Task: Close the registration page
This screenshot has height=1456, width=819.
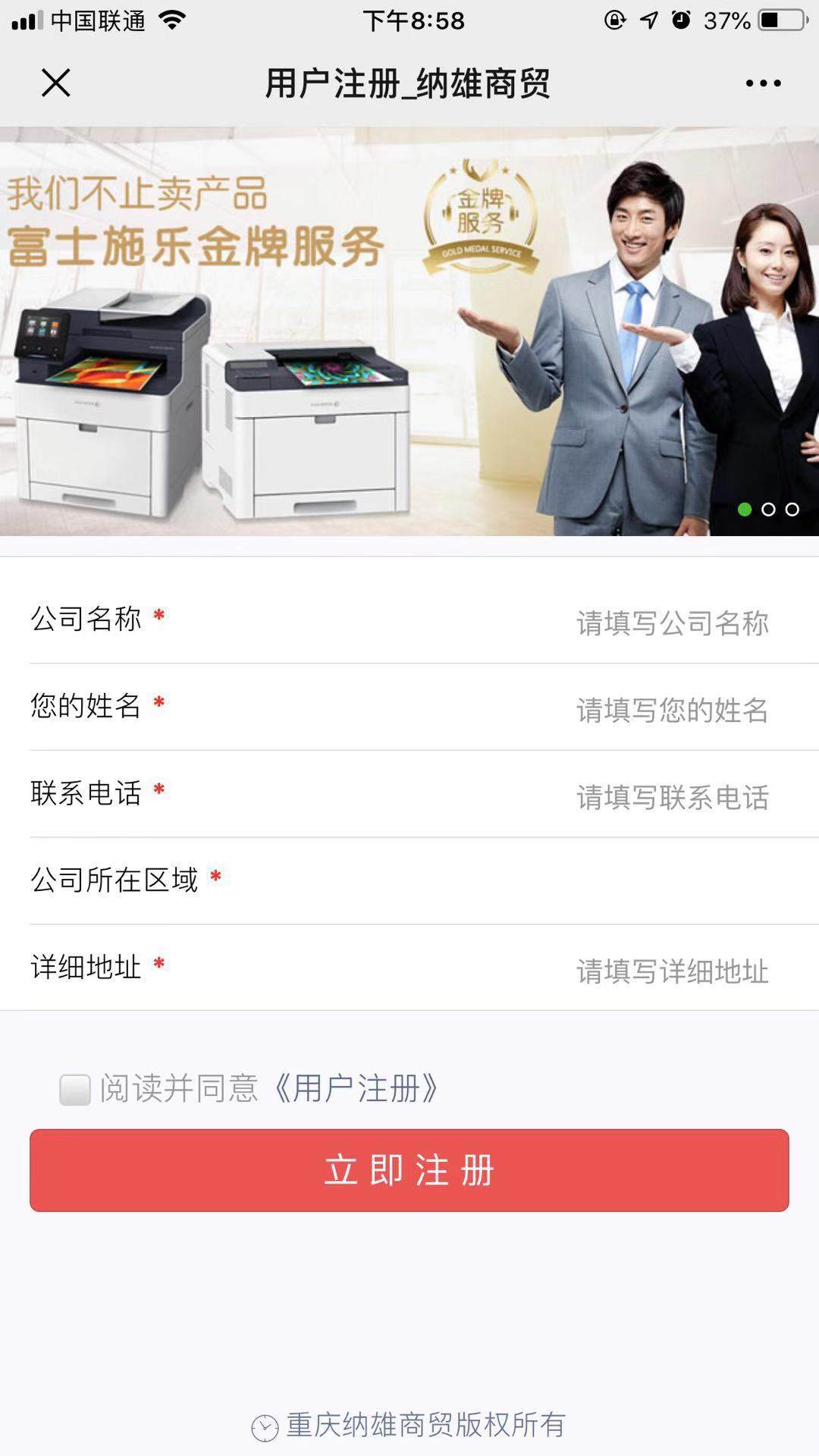Action: (x=55, y=83)
